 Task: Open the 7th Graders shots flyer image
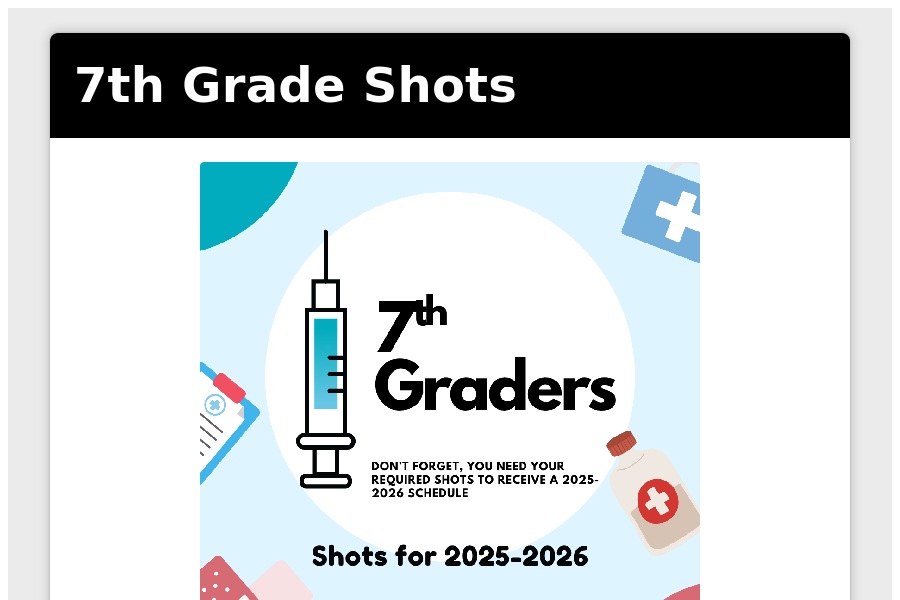450,380
